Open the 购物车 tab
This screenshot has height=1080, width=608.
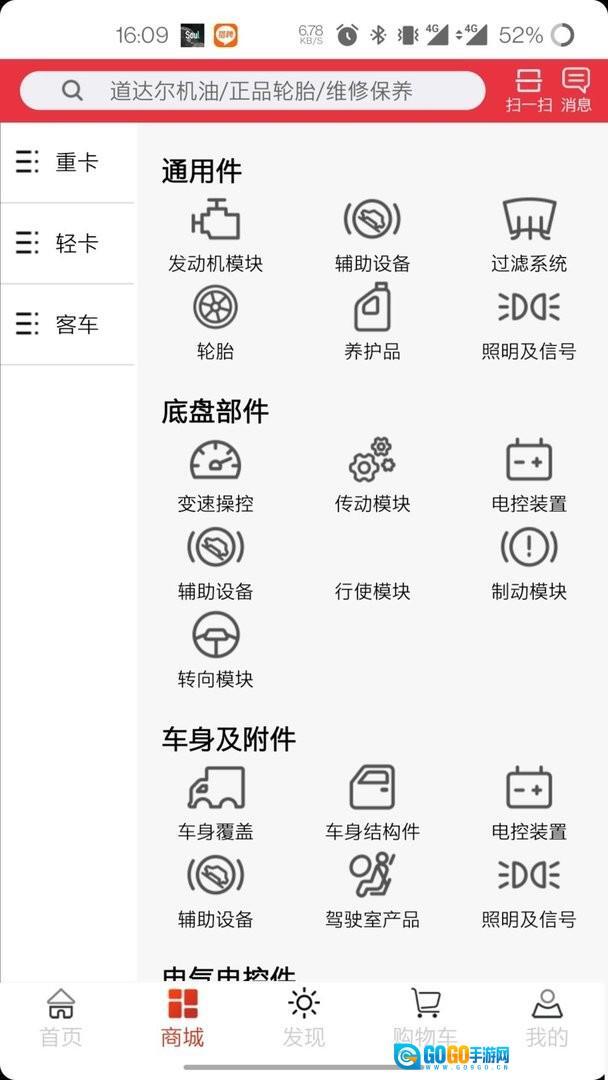pos(425,1018)
